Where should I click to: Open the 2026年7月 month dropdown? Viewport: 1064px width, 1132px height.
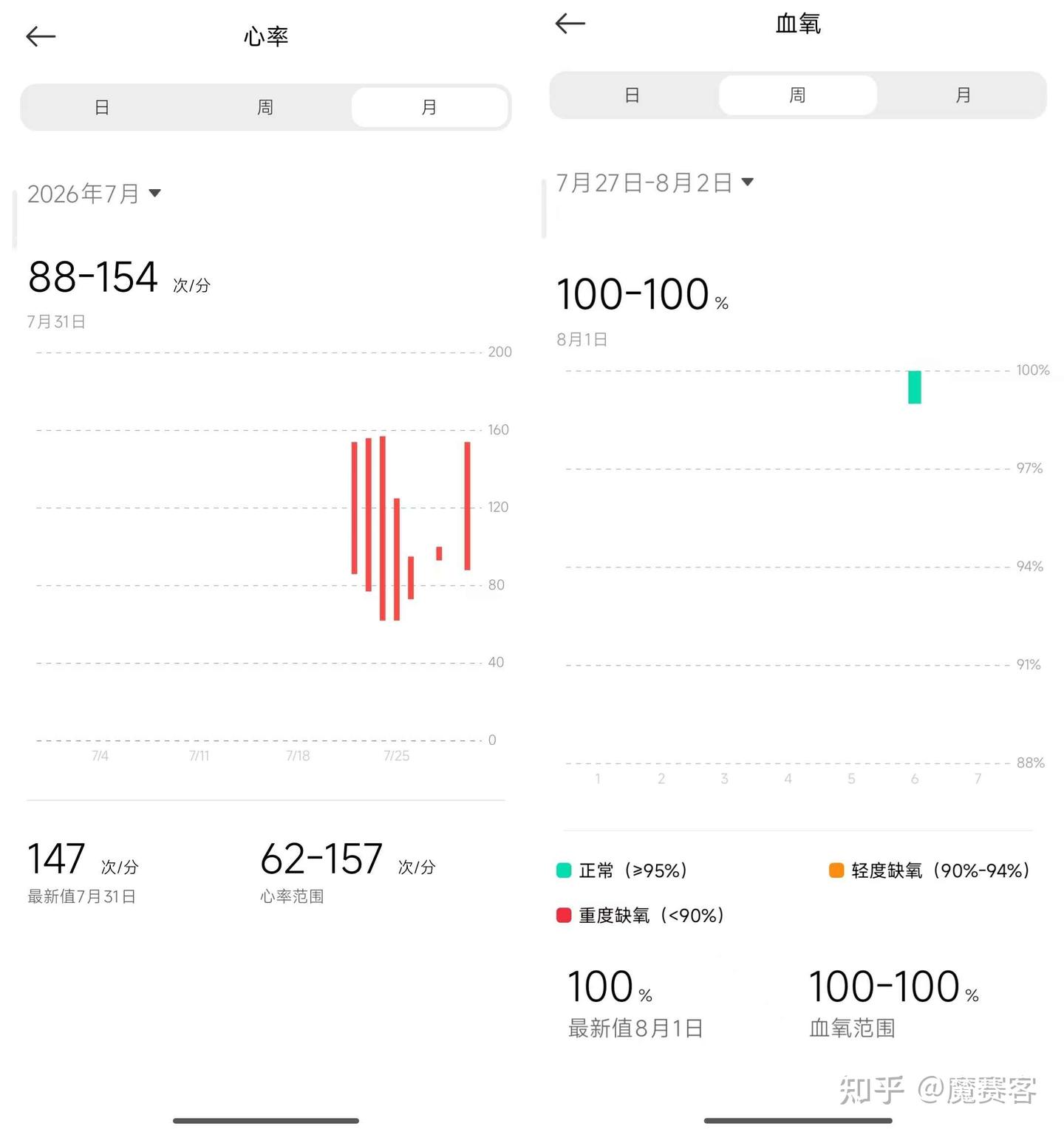click(94, 194)
